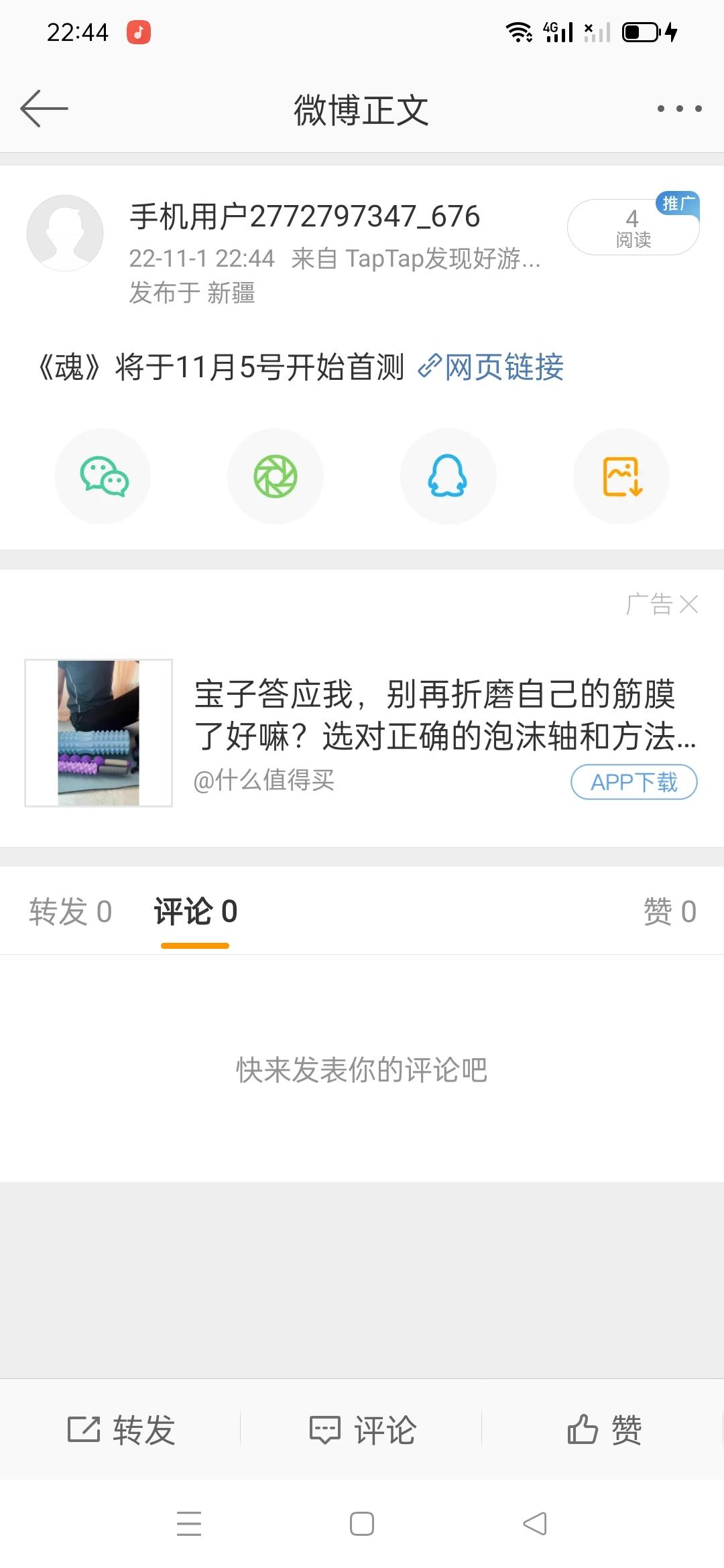Open recent apps from the navigation bar

[x=189, y=1524]
